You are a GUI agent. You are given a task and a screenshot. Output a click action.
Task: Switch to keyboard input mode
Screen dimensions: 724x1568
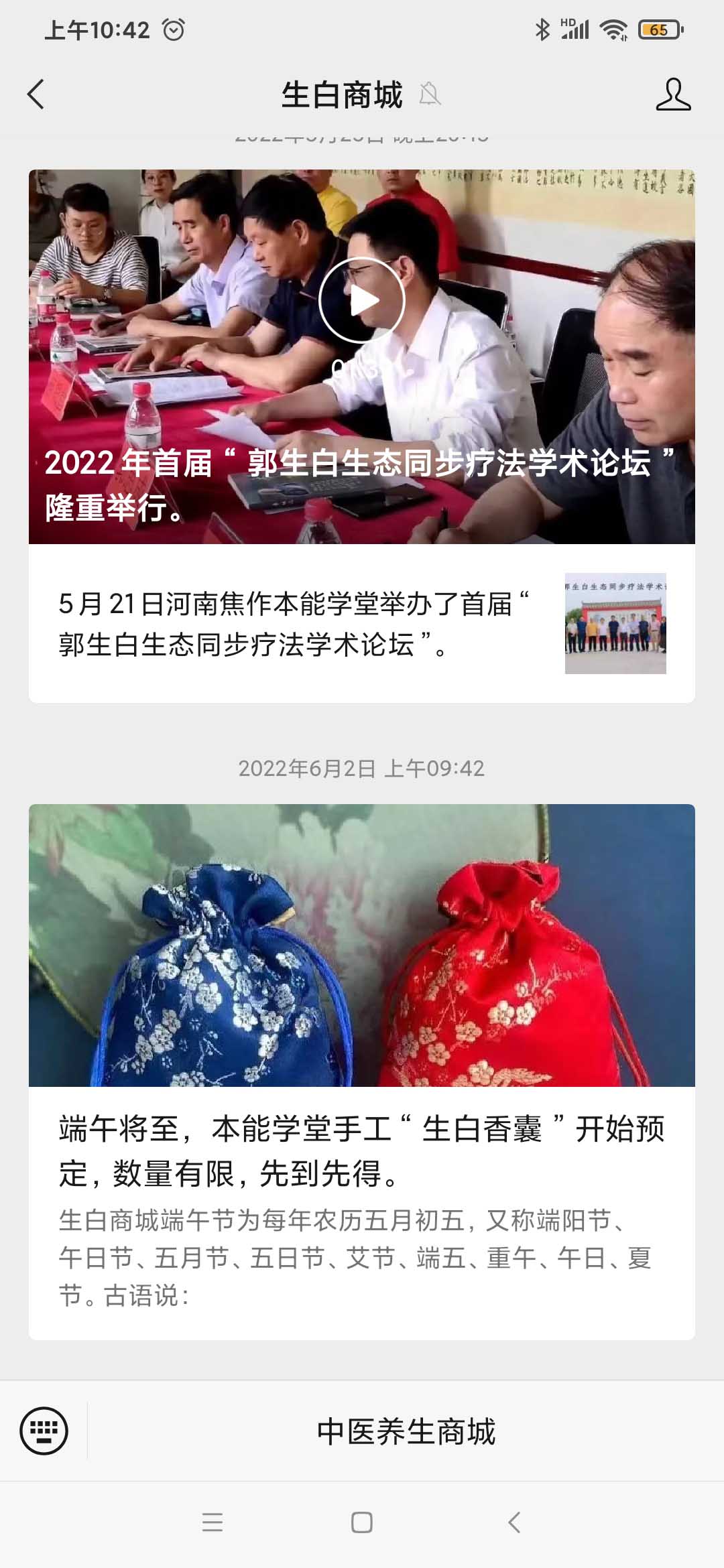click(44, 1431)
